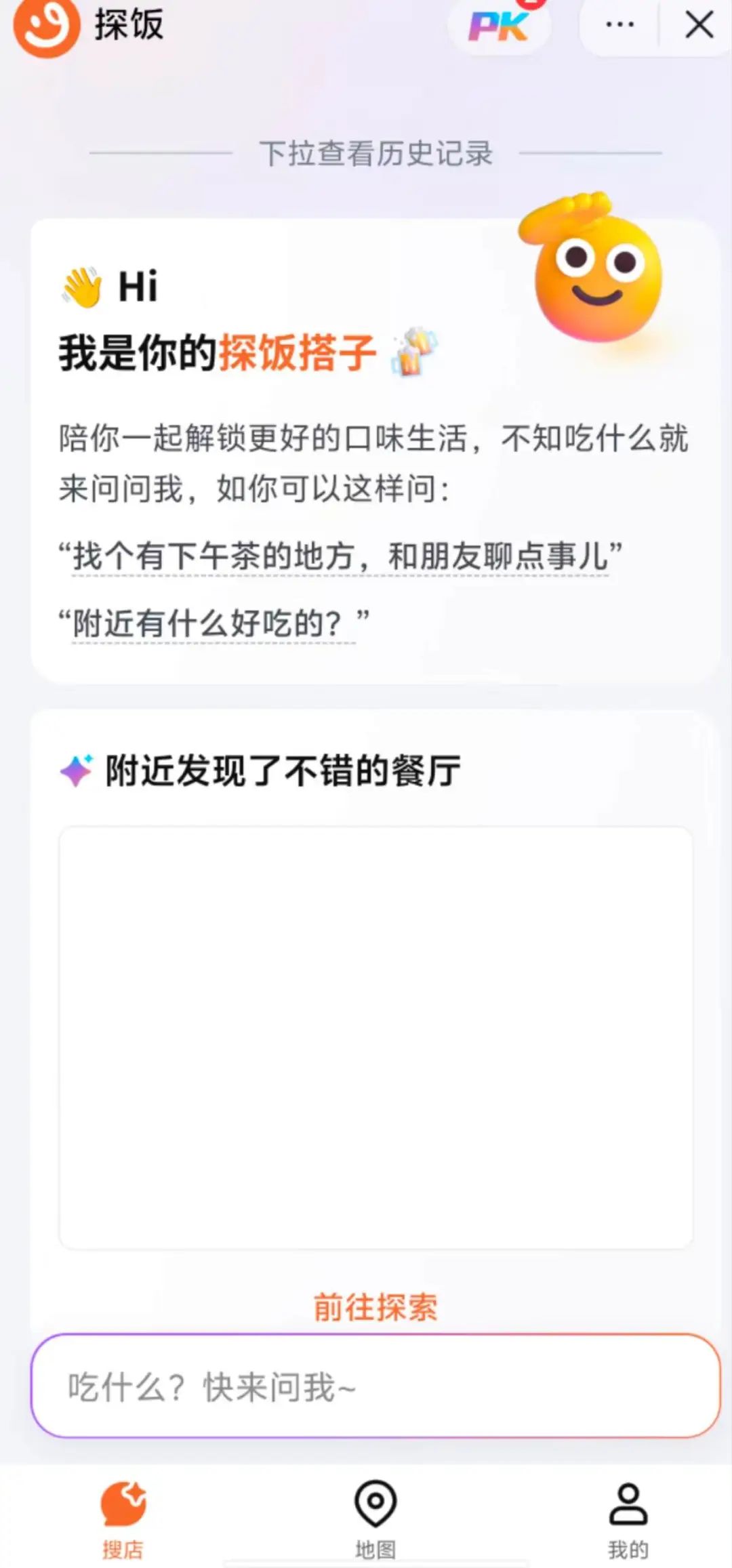Open the nearby restaurants card
The height and width of the screenshot is (1568, 732).
tap(375, 1037)
